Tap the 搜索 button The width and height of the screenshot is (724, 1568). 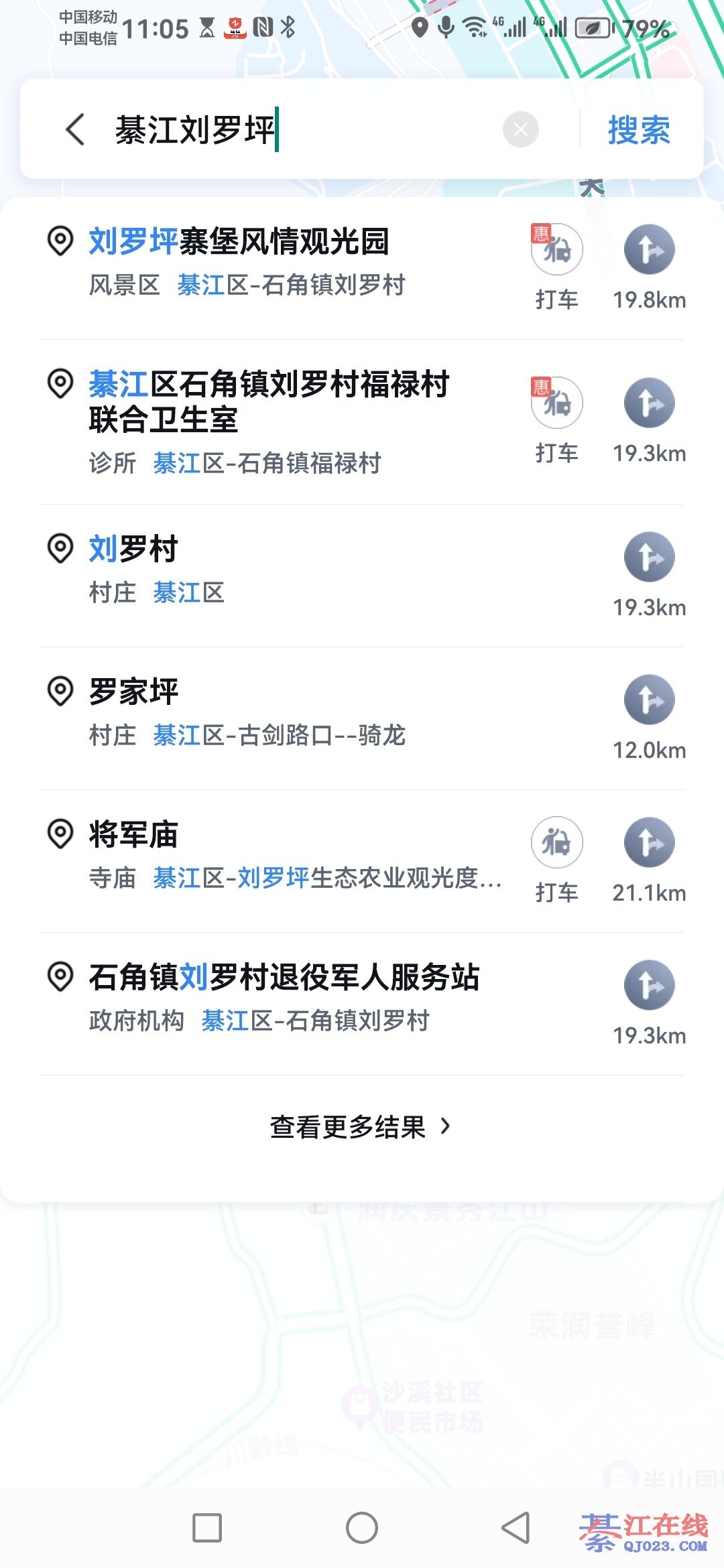pos(638,129)
